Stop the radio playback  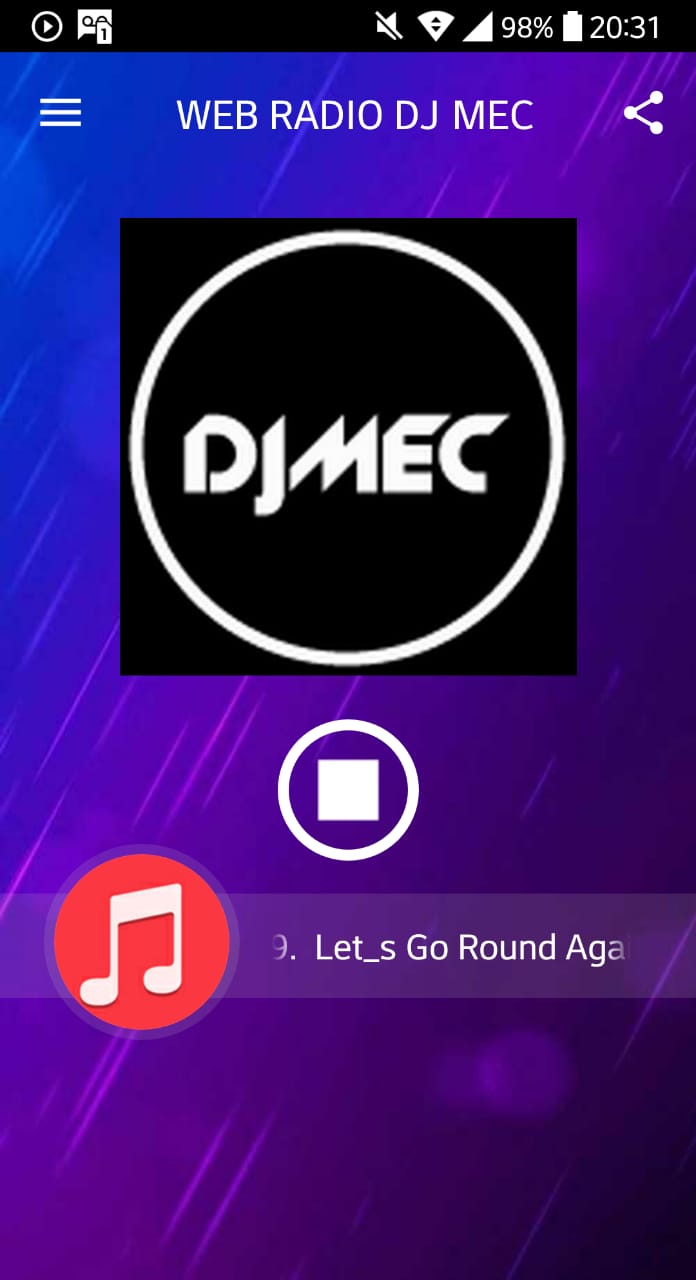point(348,789)
